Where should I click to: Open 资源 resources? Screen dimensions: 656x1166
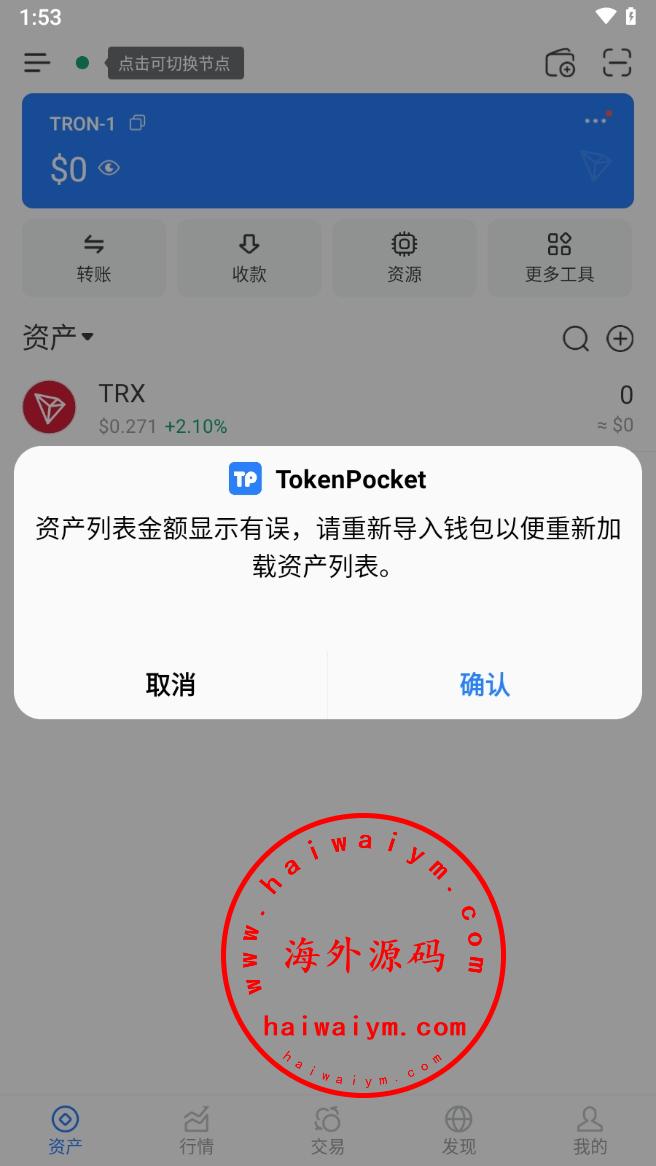[404, 258]
